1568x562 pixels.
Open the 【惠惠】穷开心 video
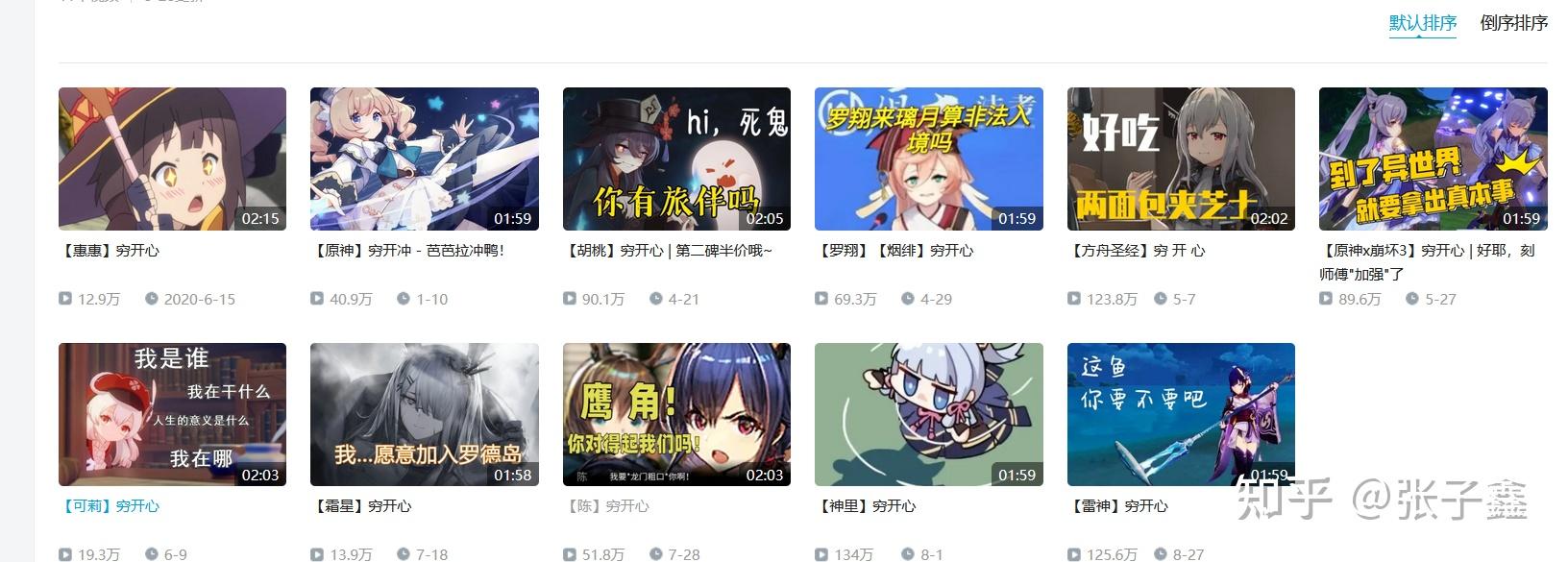[172, 159]
